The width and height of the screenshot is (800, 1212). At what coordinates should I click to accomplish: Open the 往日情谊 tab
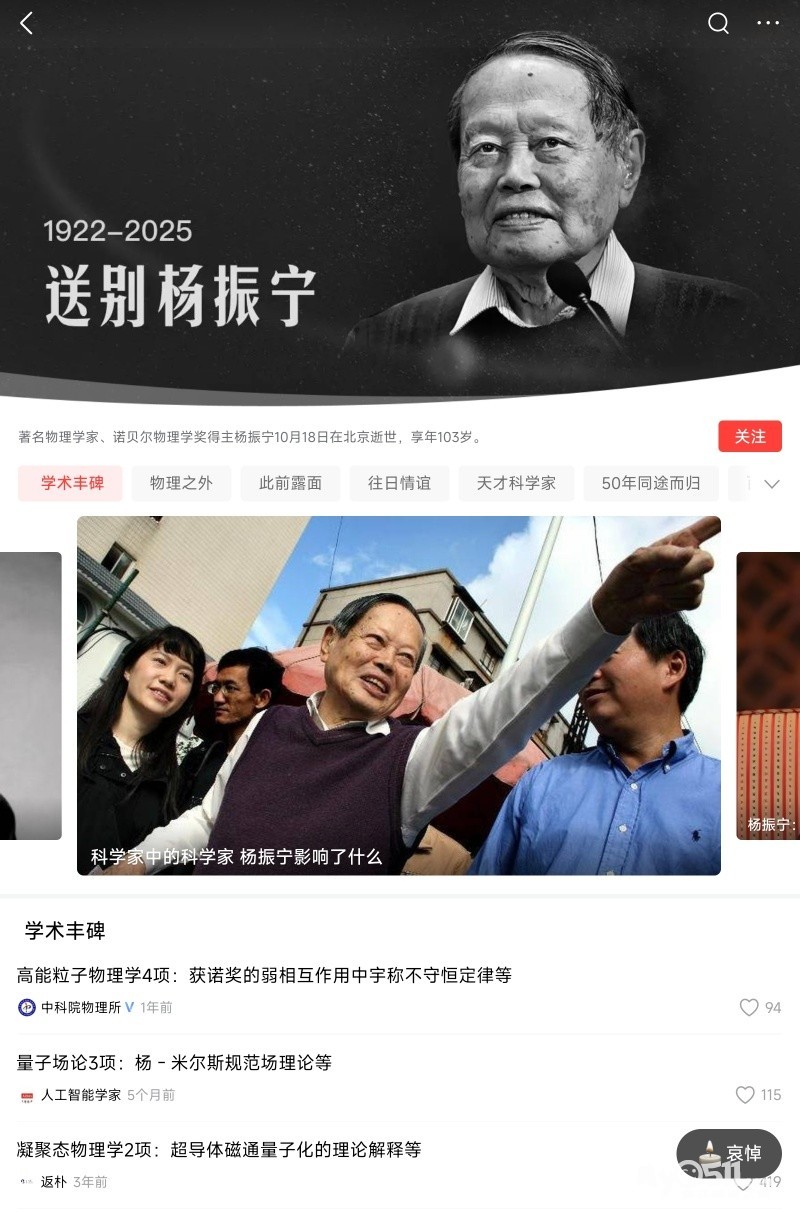399,483
